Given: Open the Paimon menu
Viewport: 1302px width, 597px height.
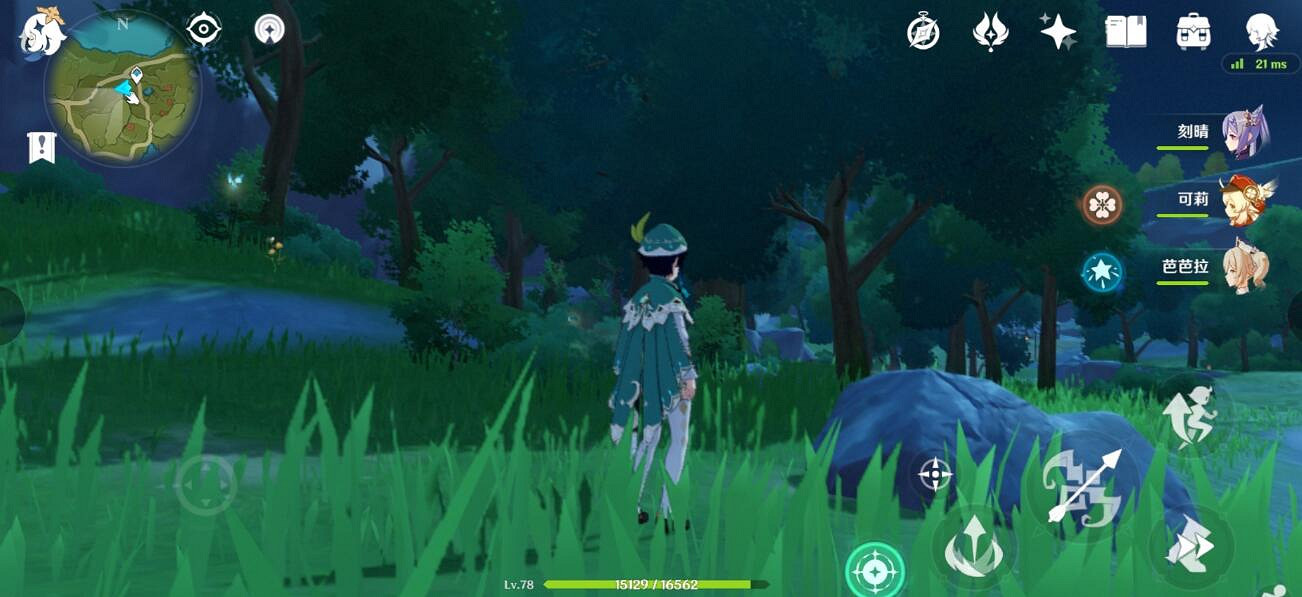Looking at the screenshot, I should click(x=40, y=32).
